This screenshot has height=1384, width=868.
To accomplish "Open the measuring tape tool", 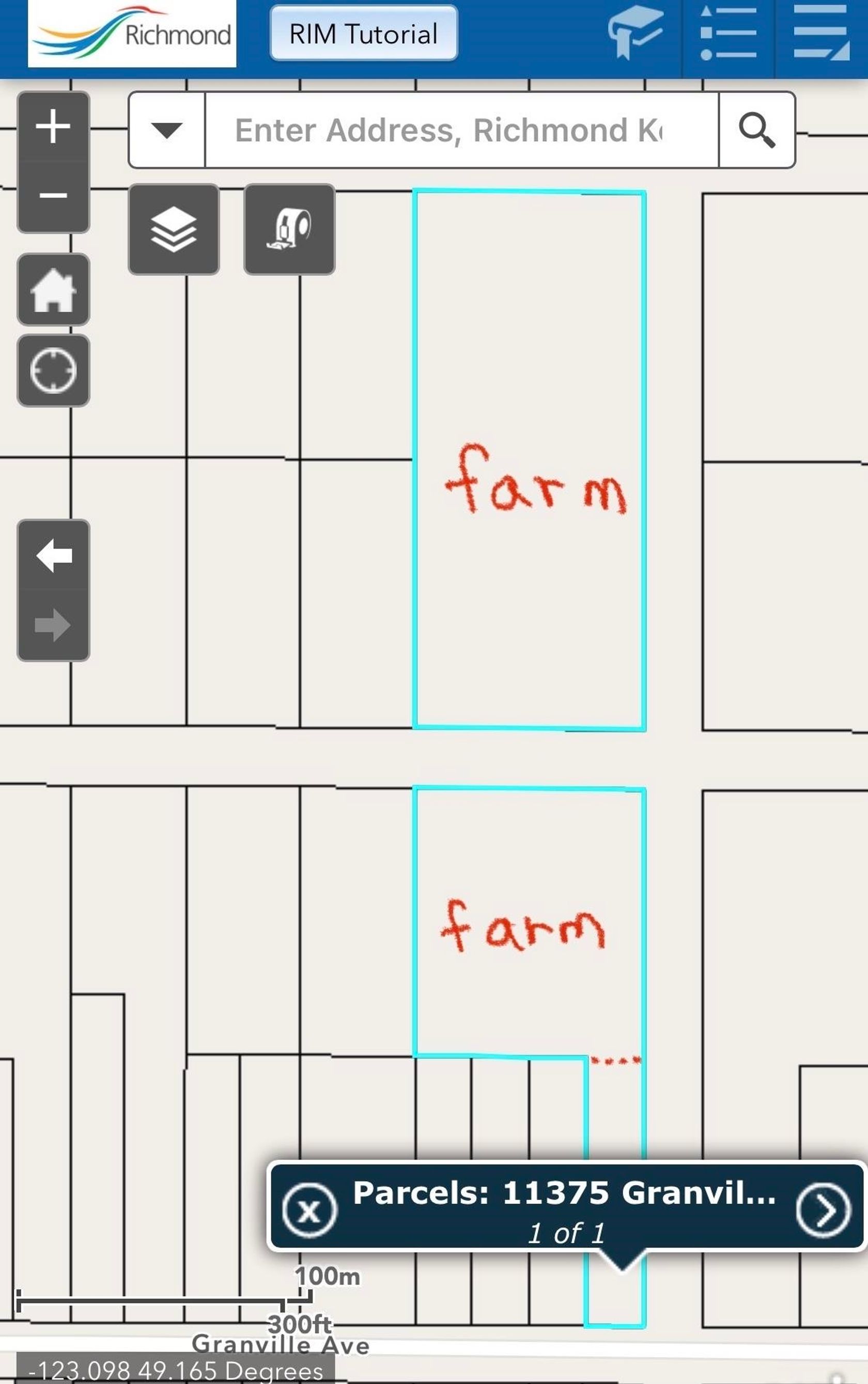I will pyautogui.click(x=289, y=229).
